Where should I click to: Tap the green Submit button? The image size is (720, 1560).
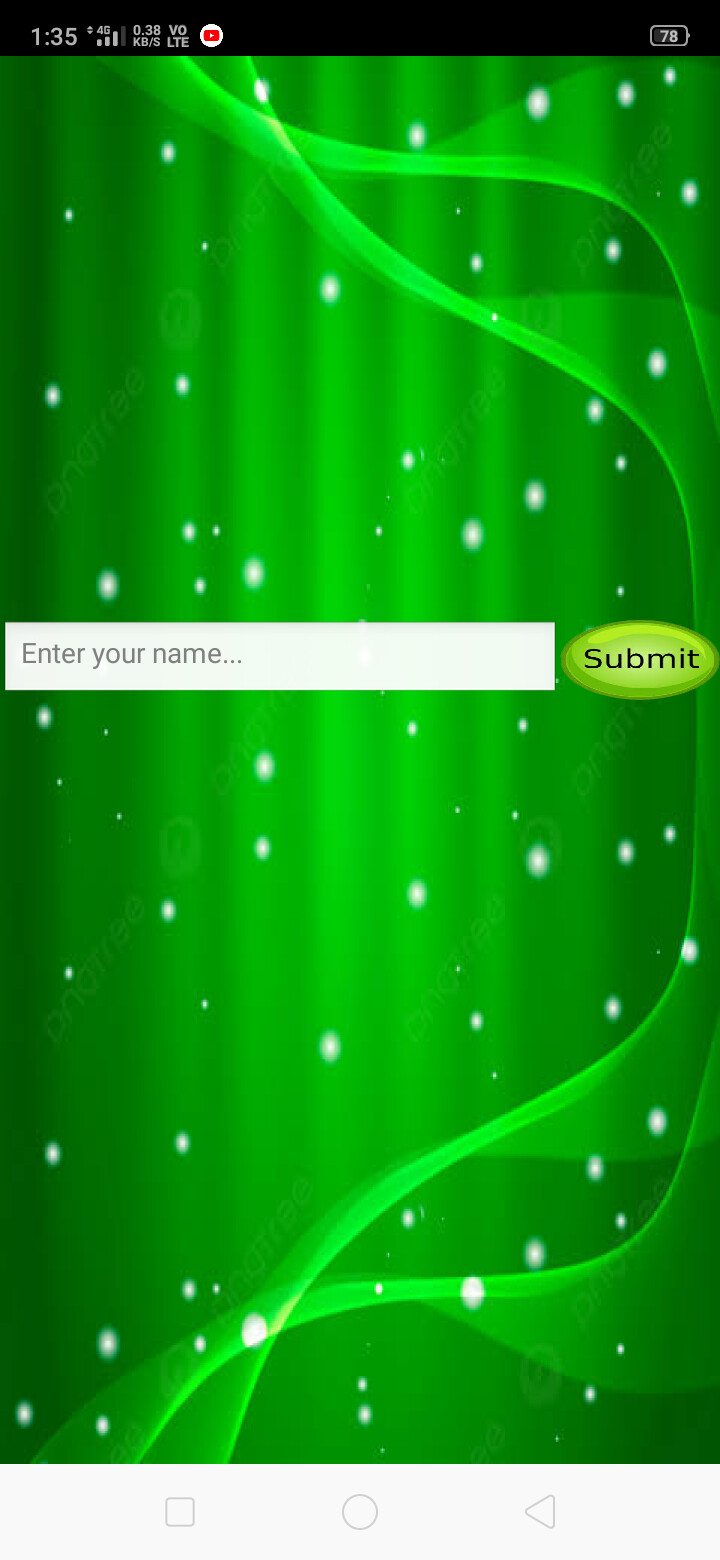pyautogui.click(x=640, y=659)
